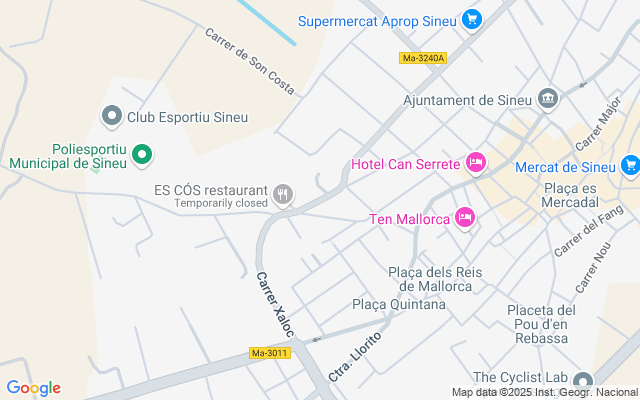Viewport: 640px width, 400px height.
Task: Select the Club Esportiu Sineu pin
Action: [x=112, y=117]
